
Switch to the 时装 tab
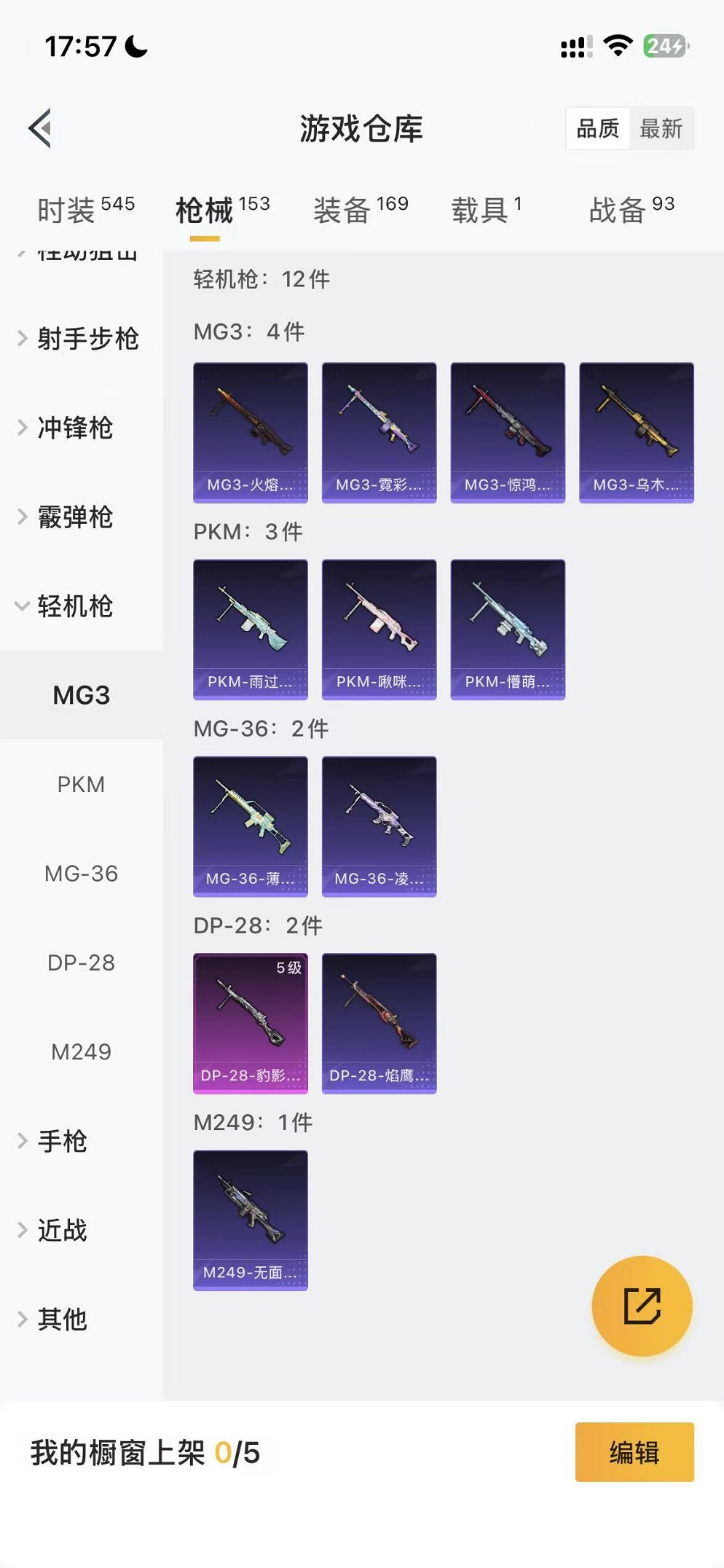[x=85, y=210]
